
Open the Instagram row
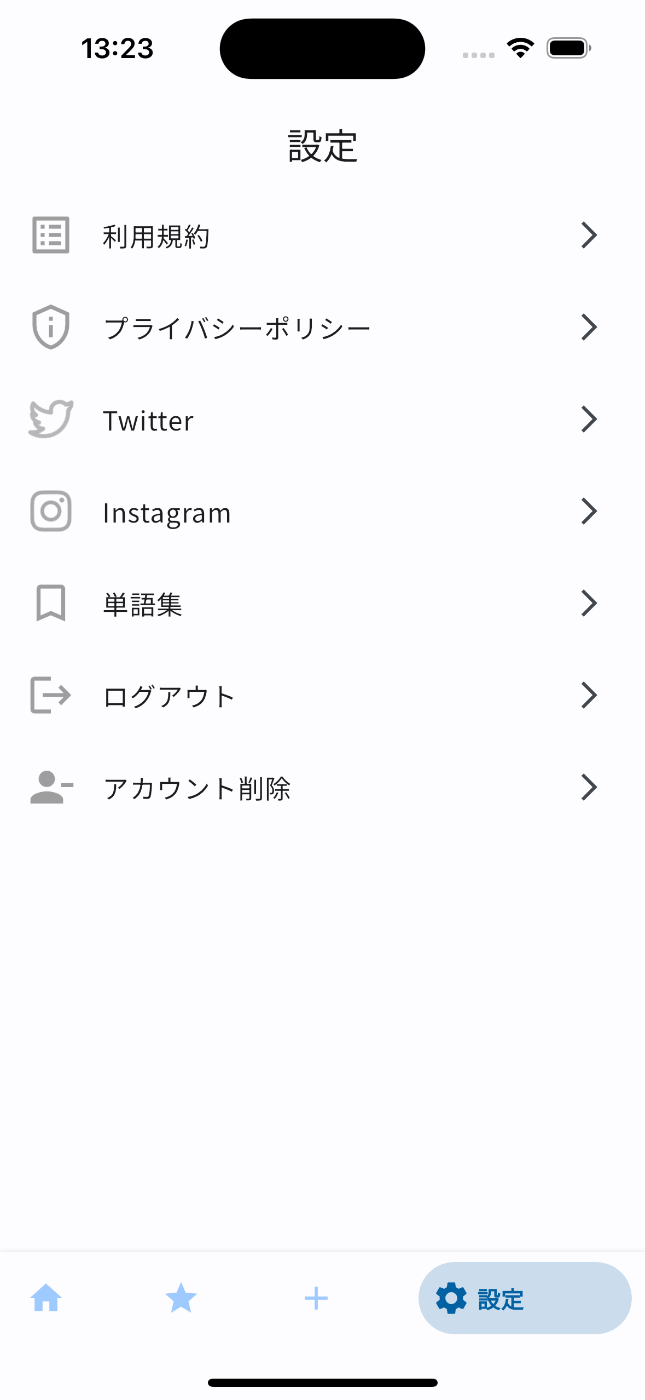click(x=322, y=512)
